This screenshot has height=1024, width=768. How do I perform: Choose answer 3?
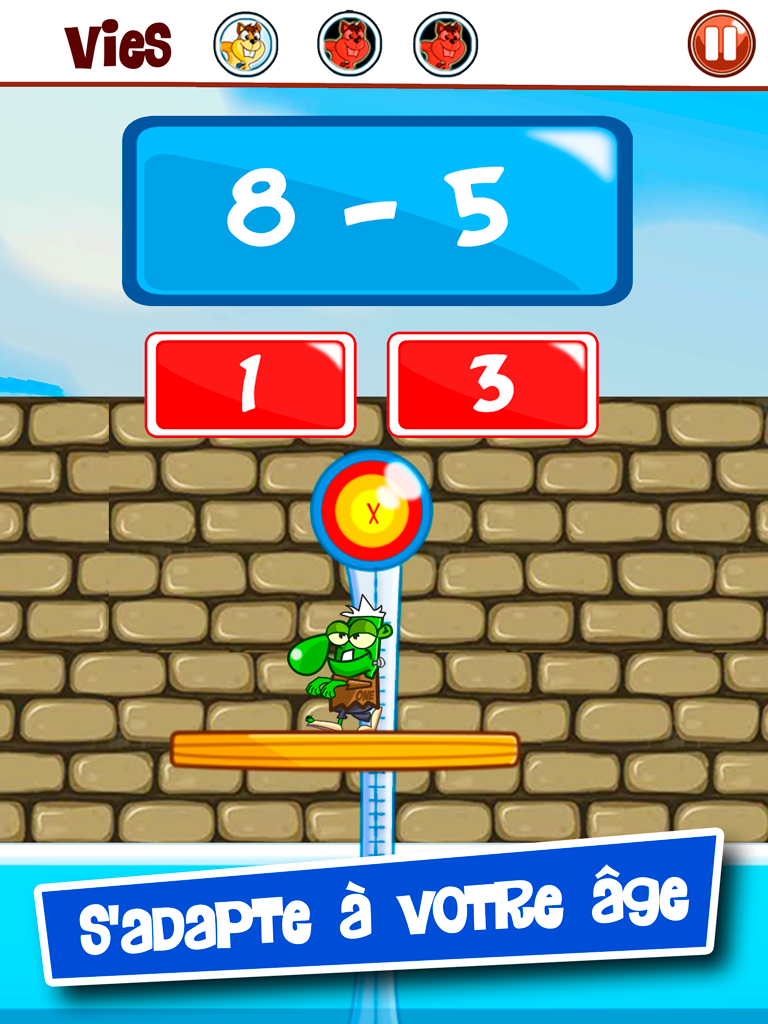tap(493, 384)
